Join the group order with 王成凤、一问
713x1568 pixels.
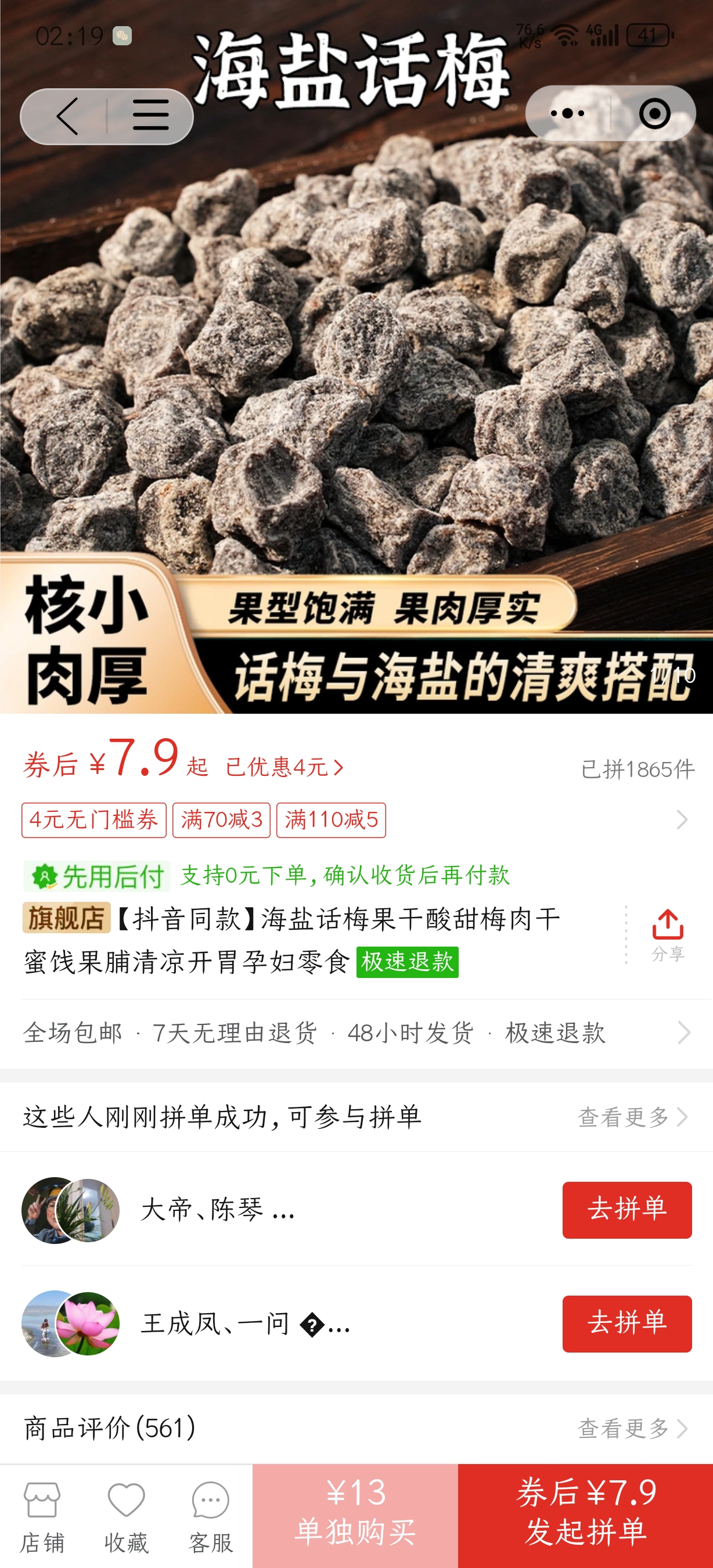pyautogui.click(x=626, y=1324)
